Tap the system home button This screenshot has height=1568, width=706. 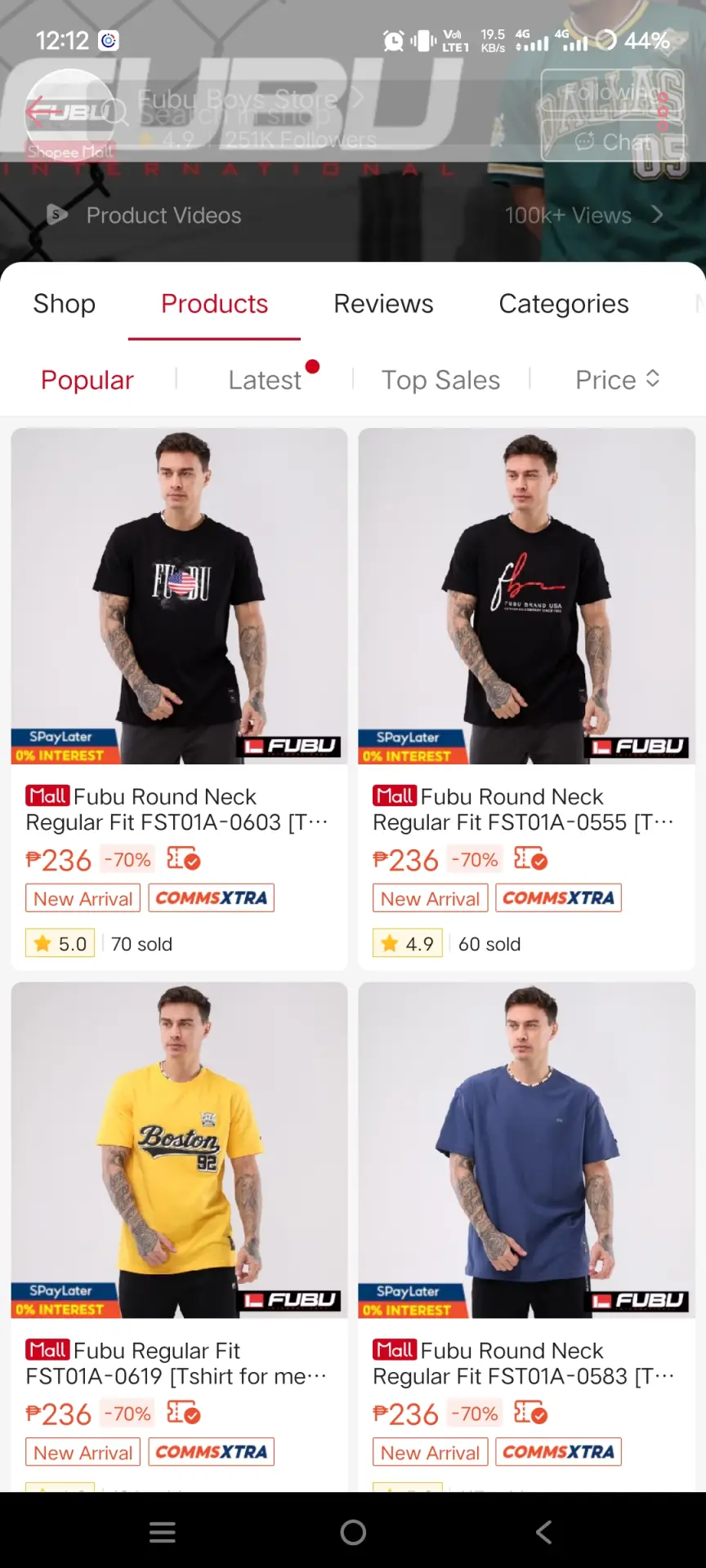tap(353, 1532)
